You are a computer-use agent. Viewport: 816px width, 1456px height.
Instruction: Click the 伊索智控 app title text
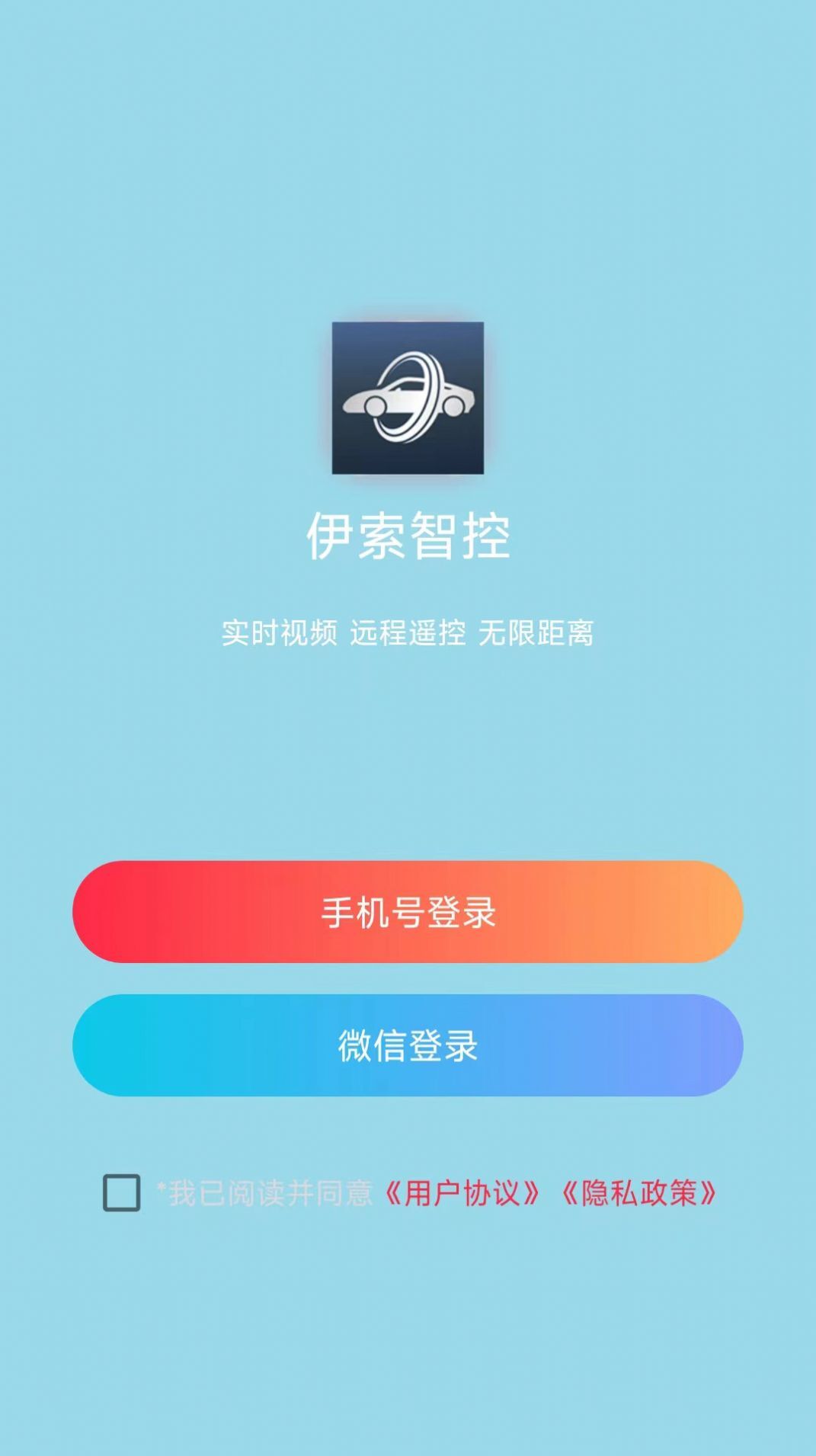(408, 536)
